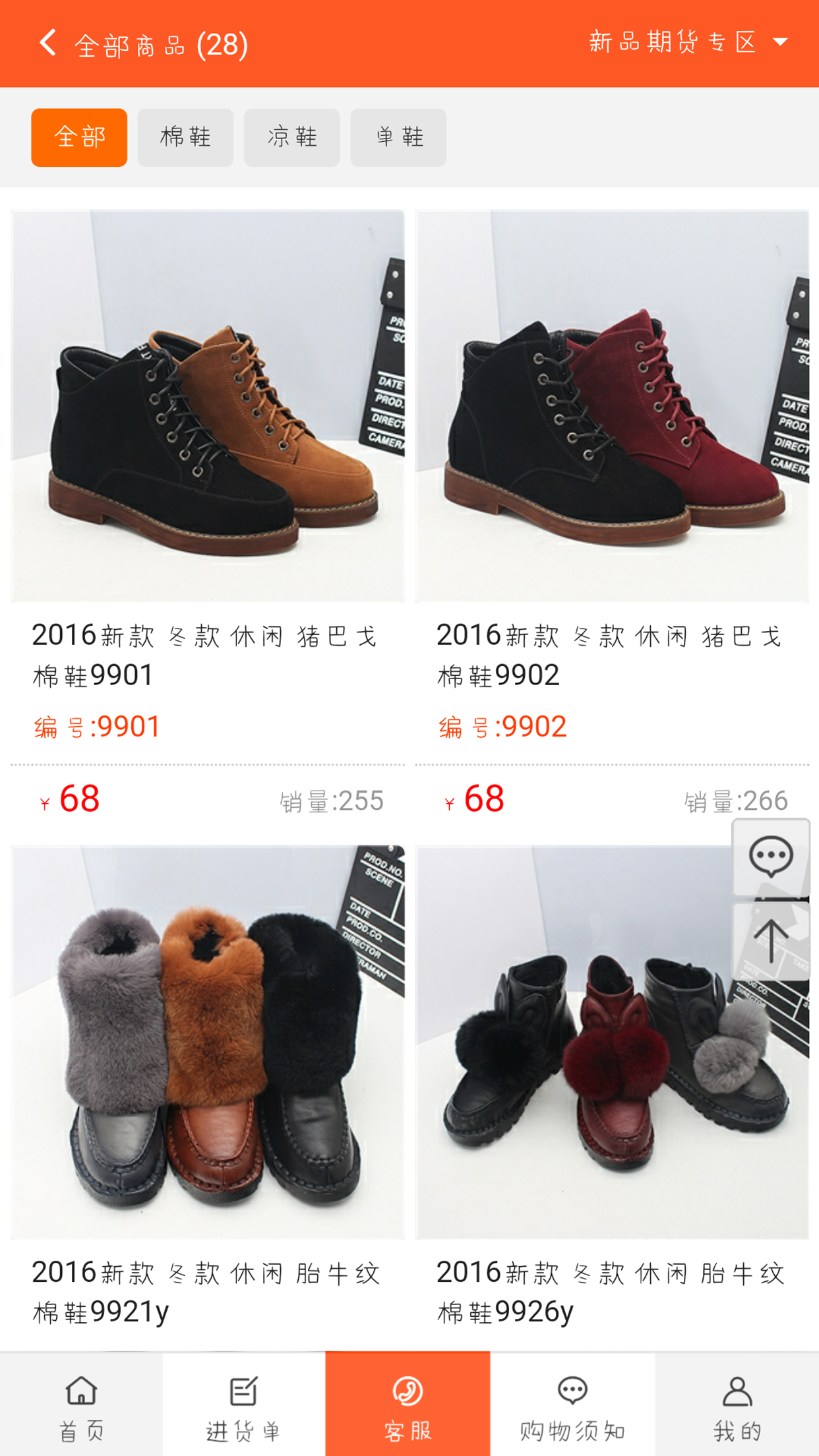Select the 全部 filter chip
The image size is (819, 1456).
[79, 137]
